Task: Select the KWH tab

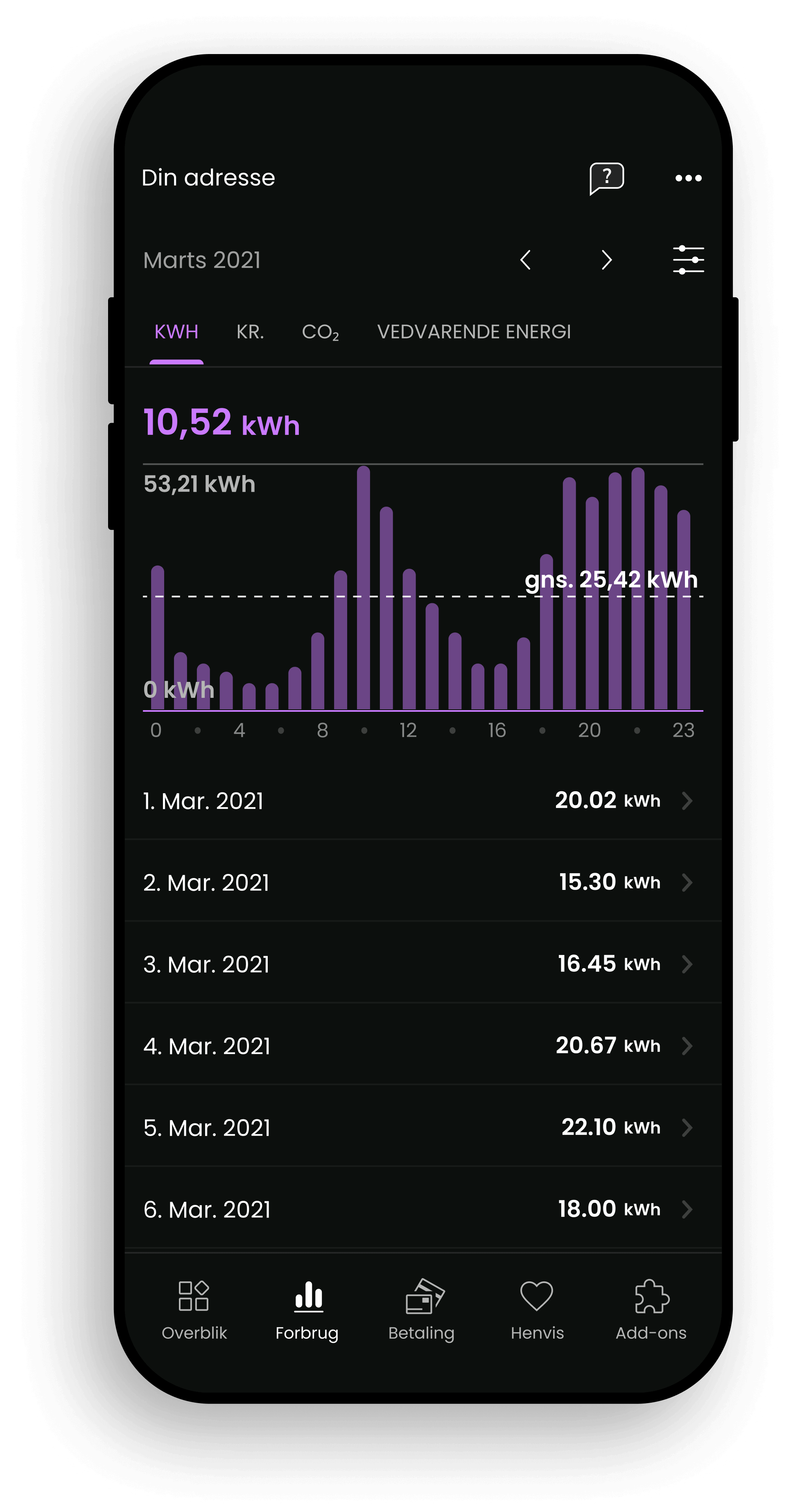Action: coord(176,332)
